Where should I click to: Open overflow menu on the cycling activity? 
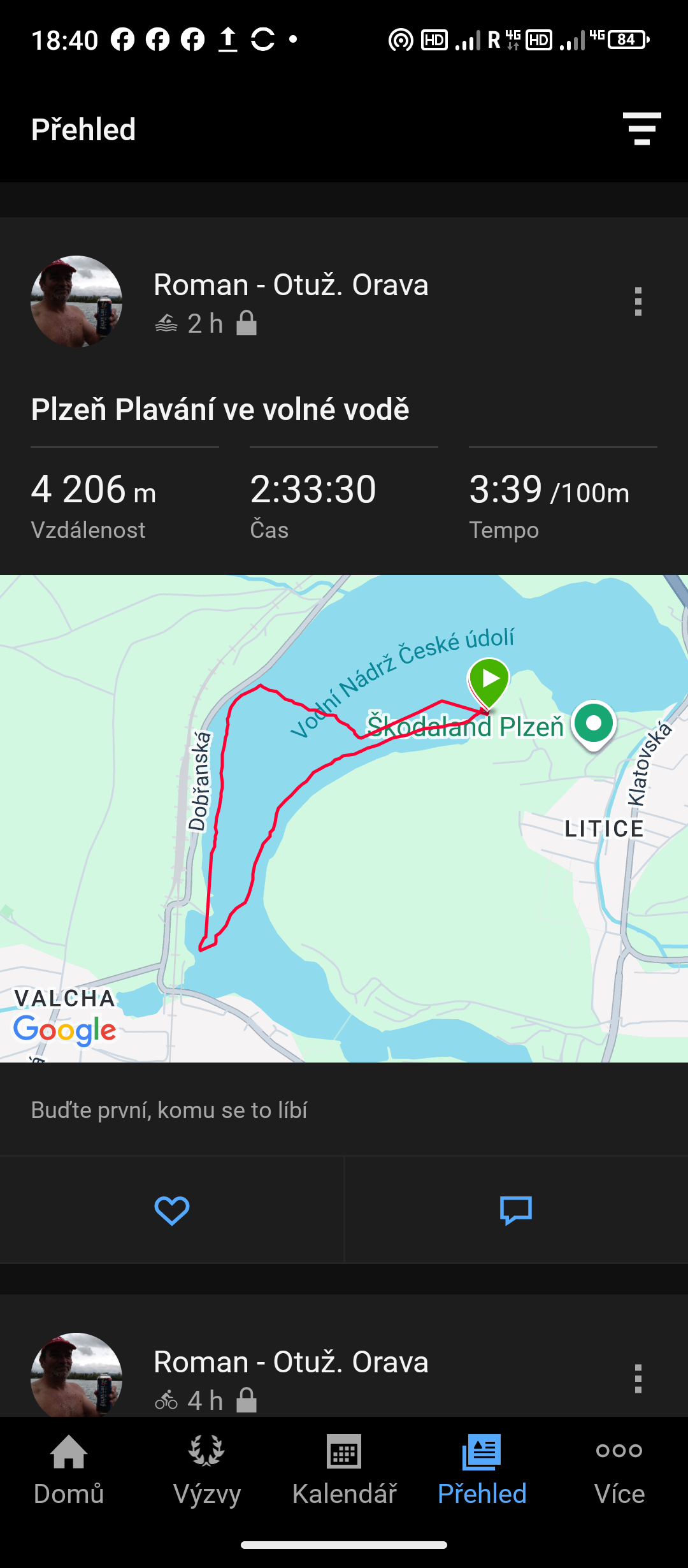pyautogui.click(x=638, y=1379)
